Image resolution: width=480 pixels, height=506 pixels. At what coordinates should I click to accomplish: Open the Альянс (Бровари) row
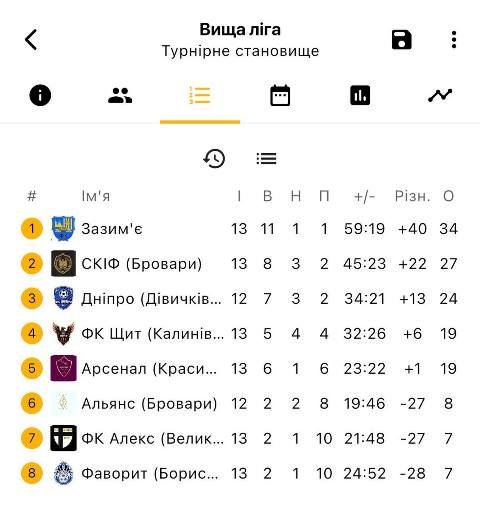[x=239, y=403]
